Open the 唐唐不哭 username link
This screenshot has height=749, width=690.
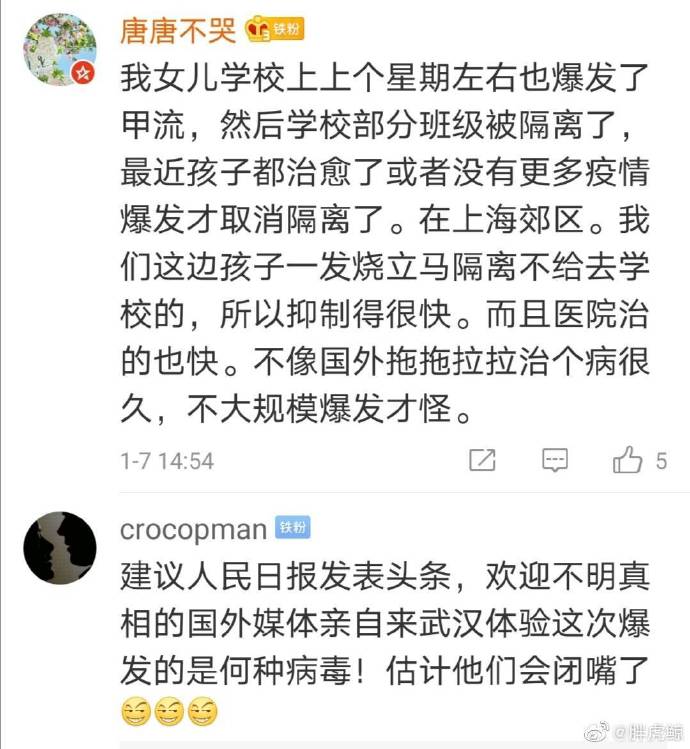pyautogui.click(x=178, y=31)
